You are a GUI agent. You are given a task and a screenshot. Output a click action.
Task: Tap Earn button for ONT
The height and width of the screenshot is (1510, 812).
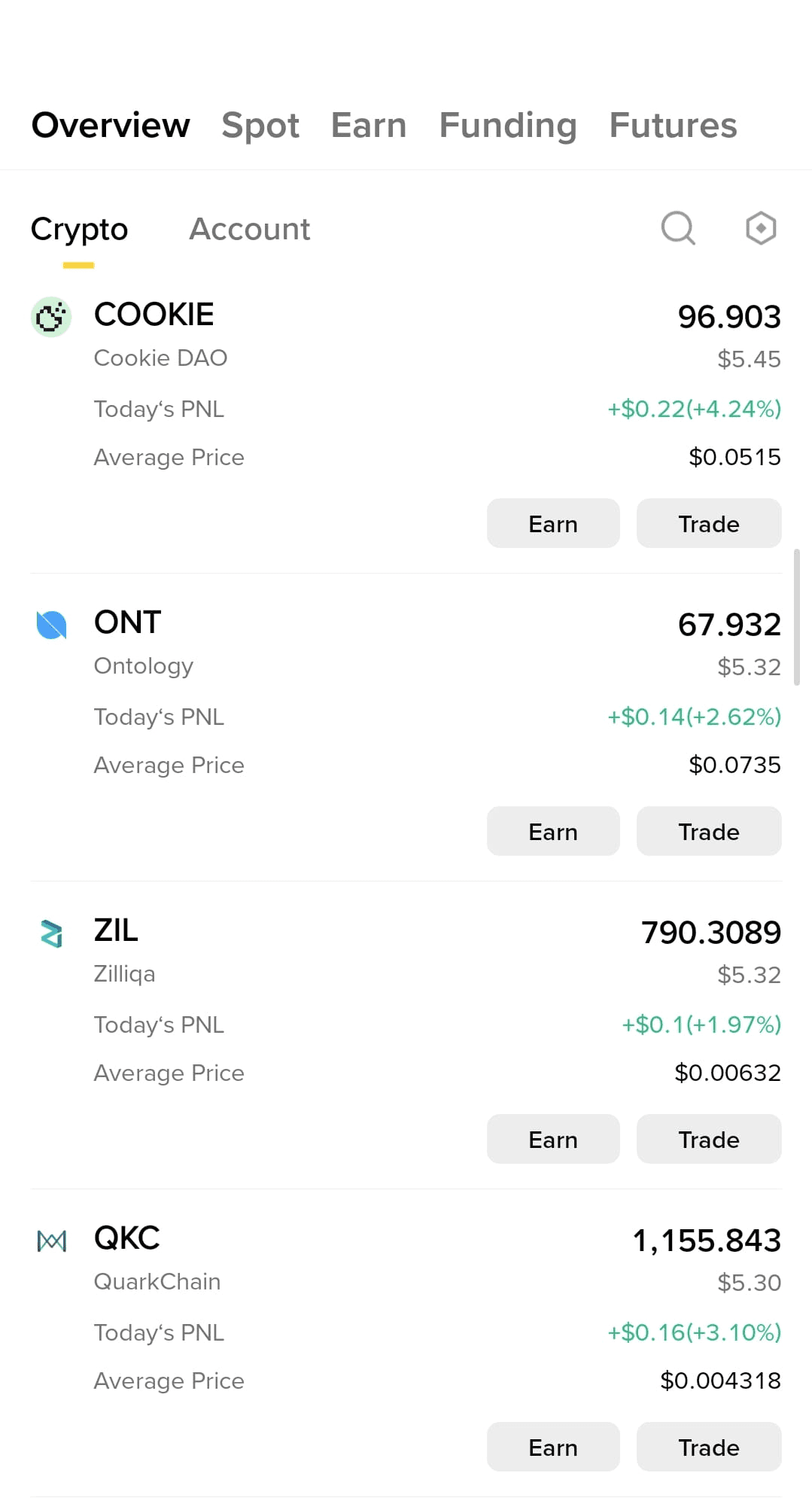pos(553,831)
